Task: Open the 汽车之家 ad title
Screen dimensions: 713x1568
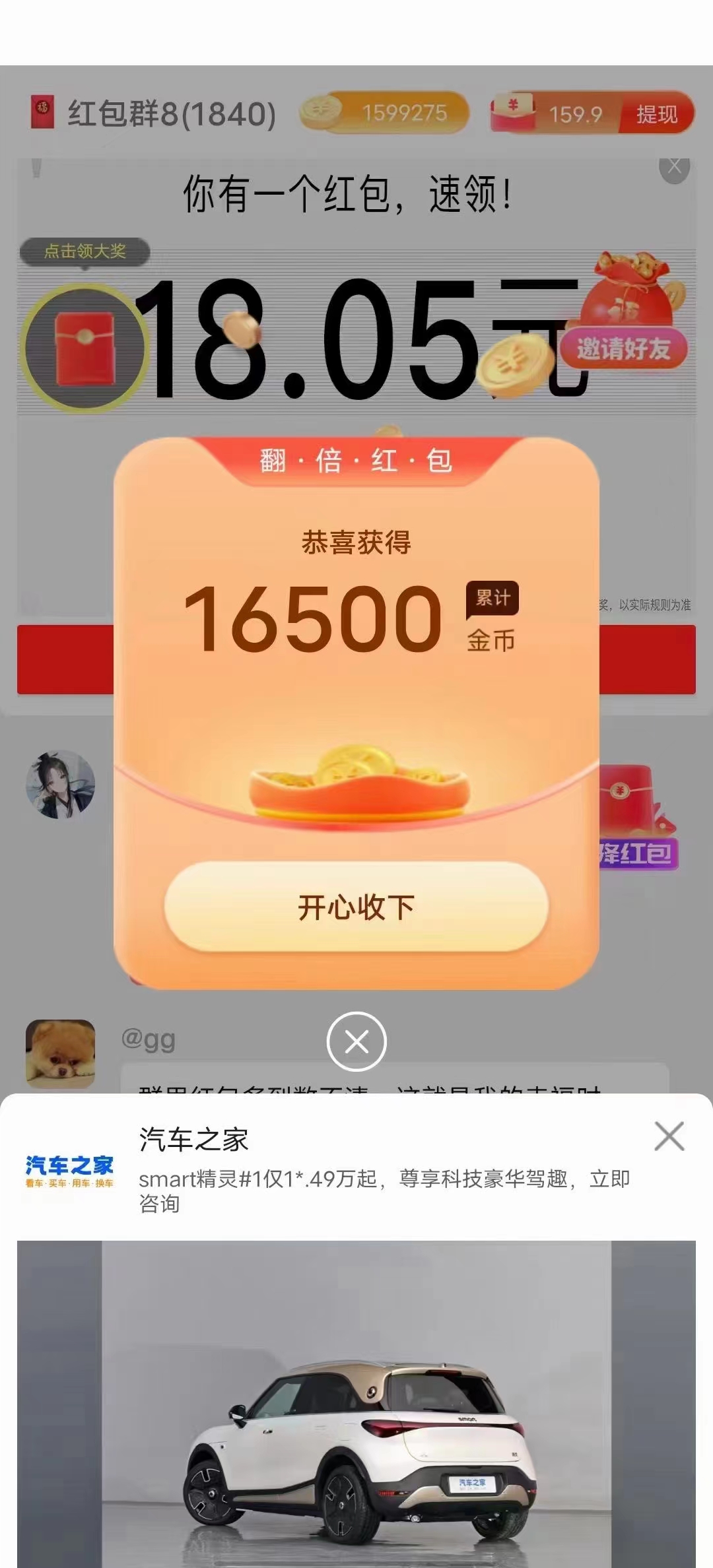Action: pos(193,1140)
